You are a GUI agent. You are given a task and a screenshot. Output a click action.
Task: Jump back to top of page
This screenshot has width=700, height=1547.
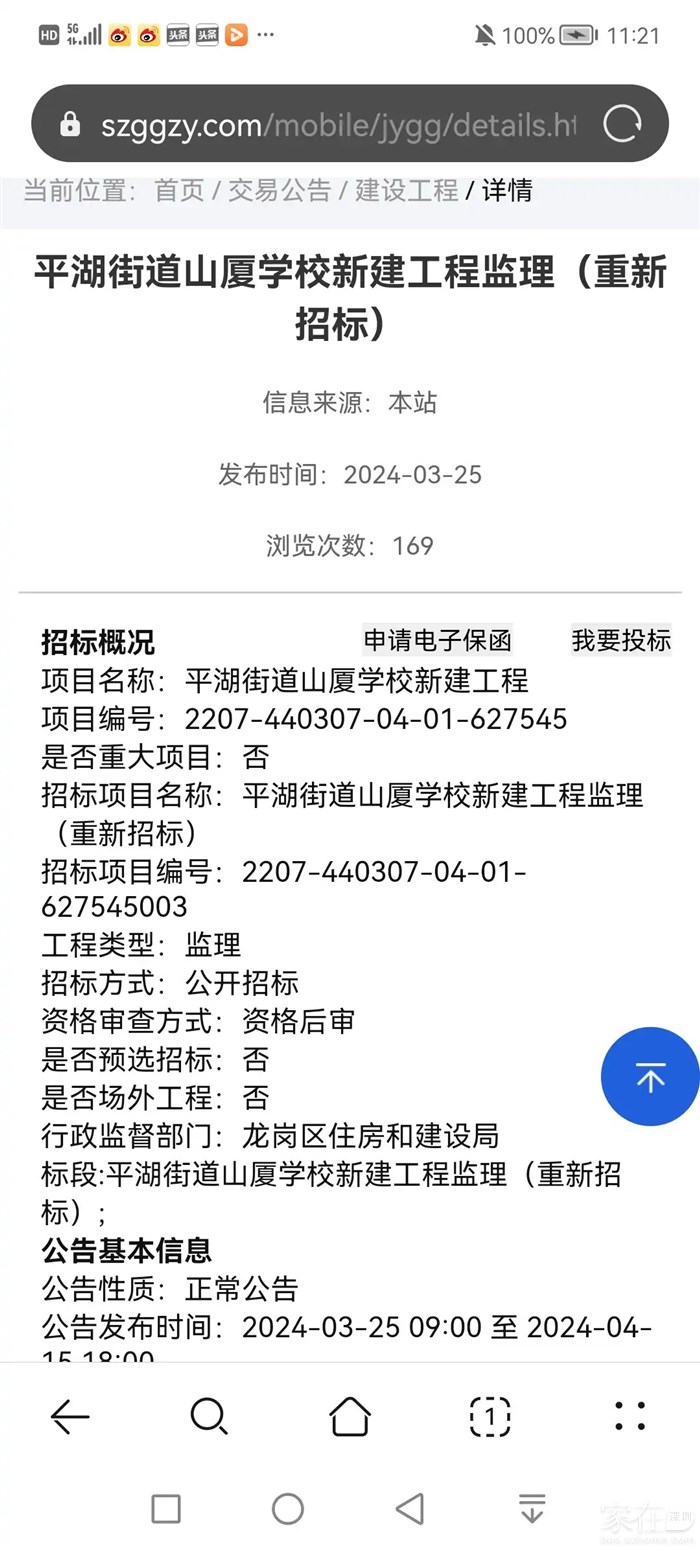(650, 1077)
